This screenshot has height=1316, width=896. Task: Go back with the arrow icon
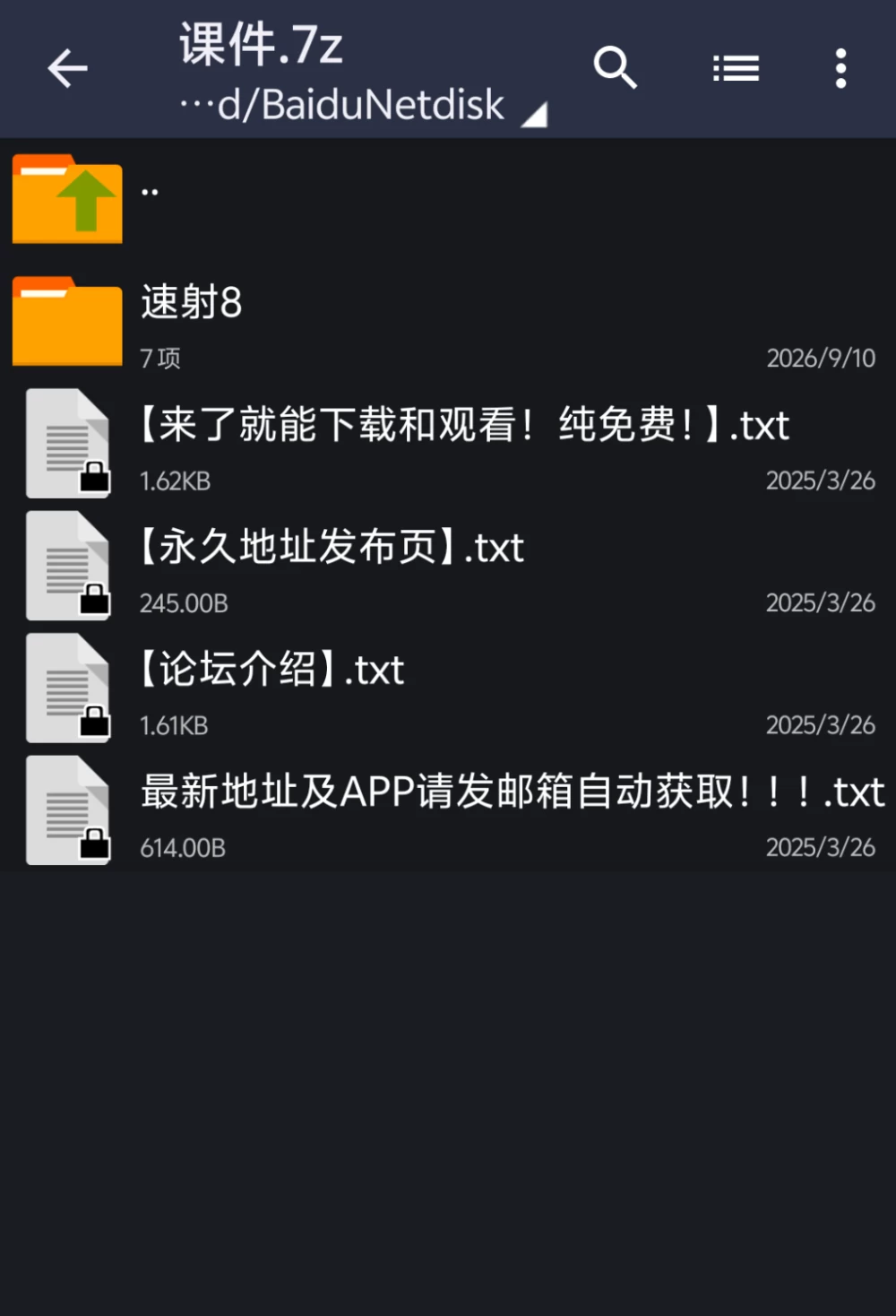(x=67, y=69)
